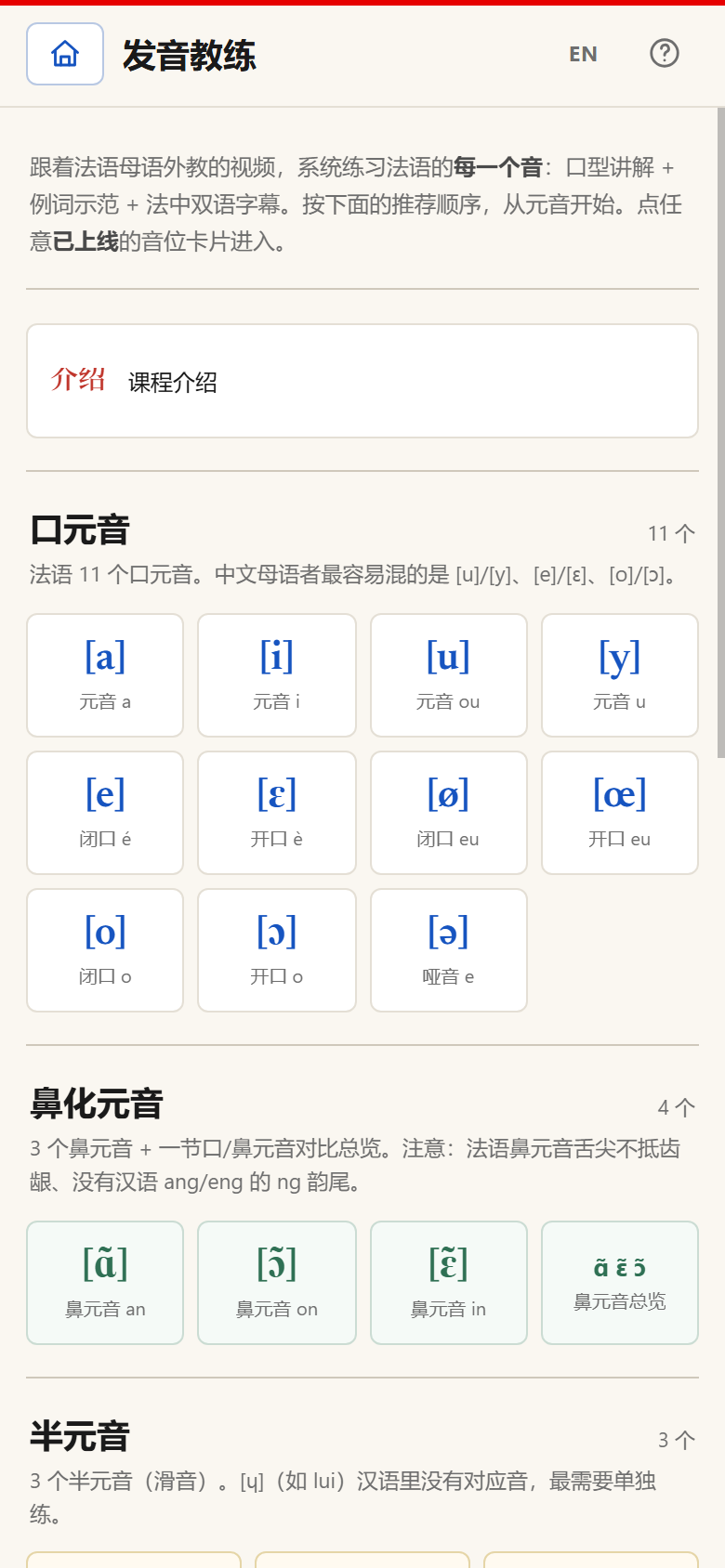The width and height of the screenshot is (725, 1568).
Task: Open the [e] 闭口 é card
Action: pos(105,813)
